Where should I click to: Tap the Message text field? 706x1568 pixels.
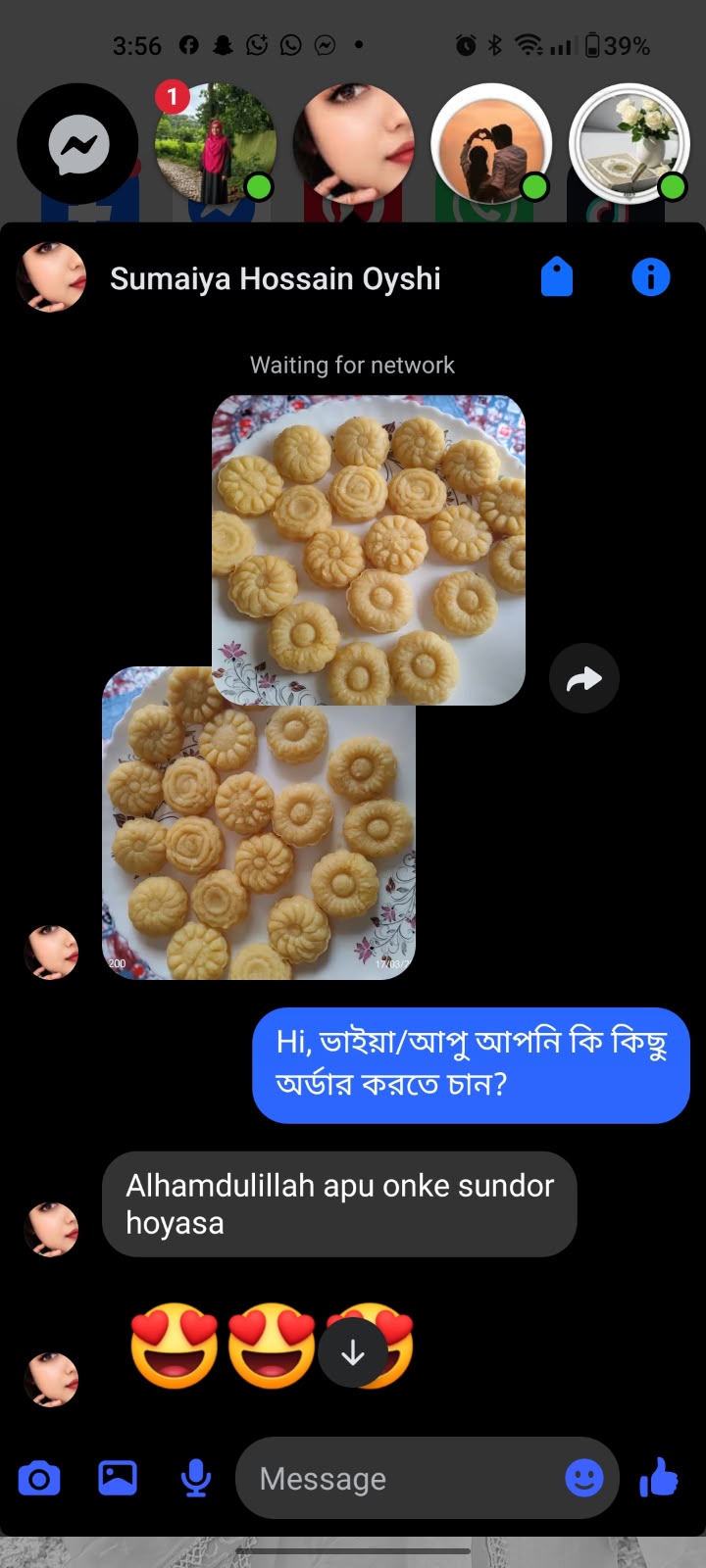(x=428, y=1478)
